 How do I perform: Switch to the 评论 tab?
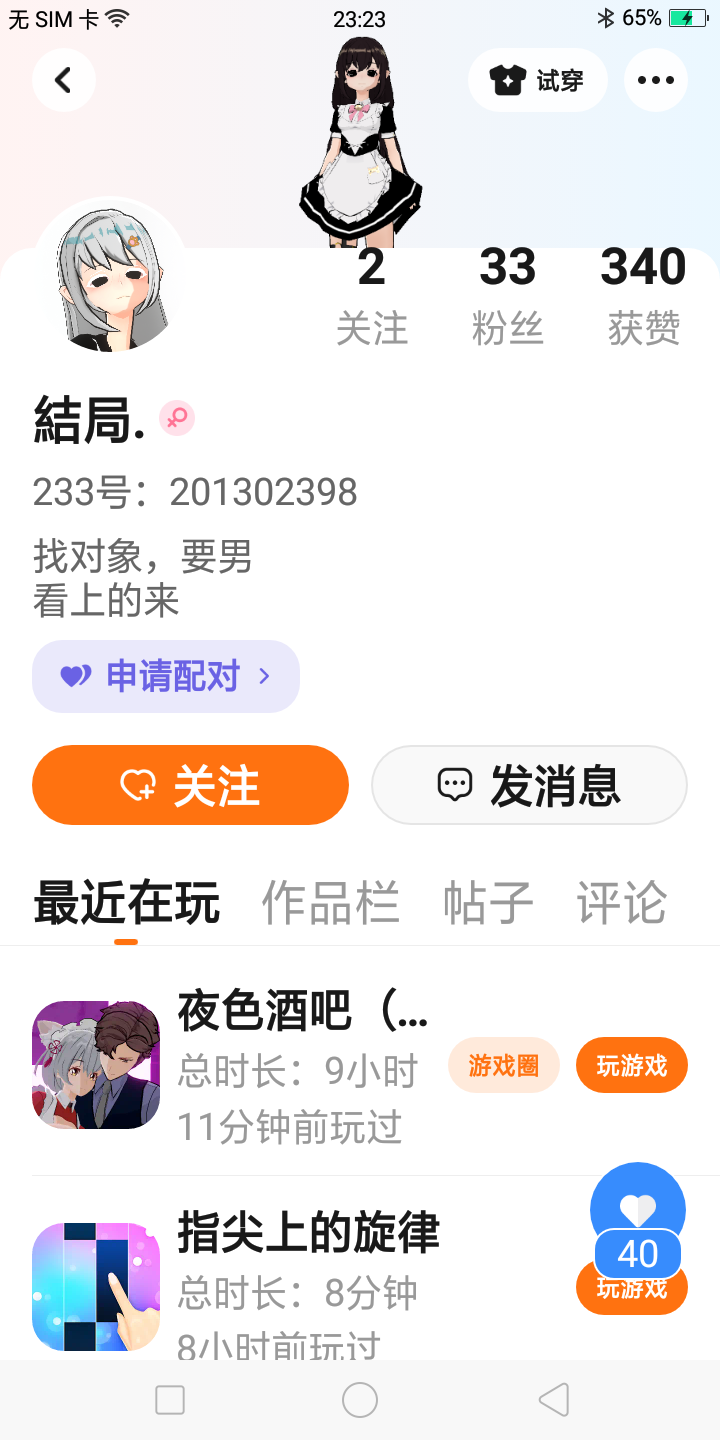(x=621, y=904)
